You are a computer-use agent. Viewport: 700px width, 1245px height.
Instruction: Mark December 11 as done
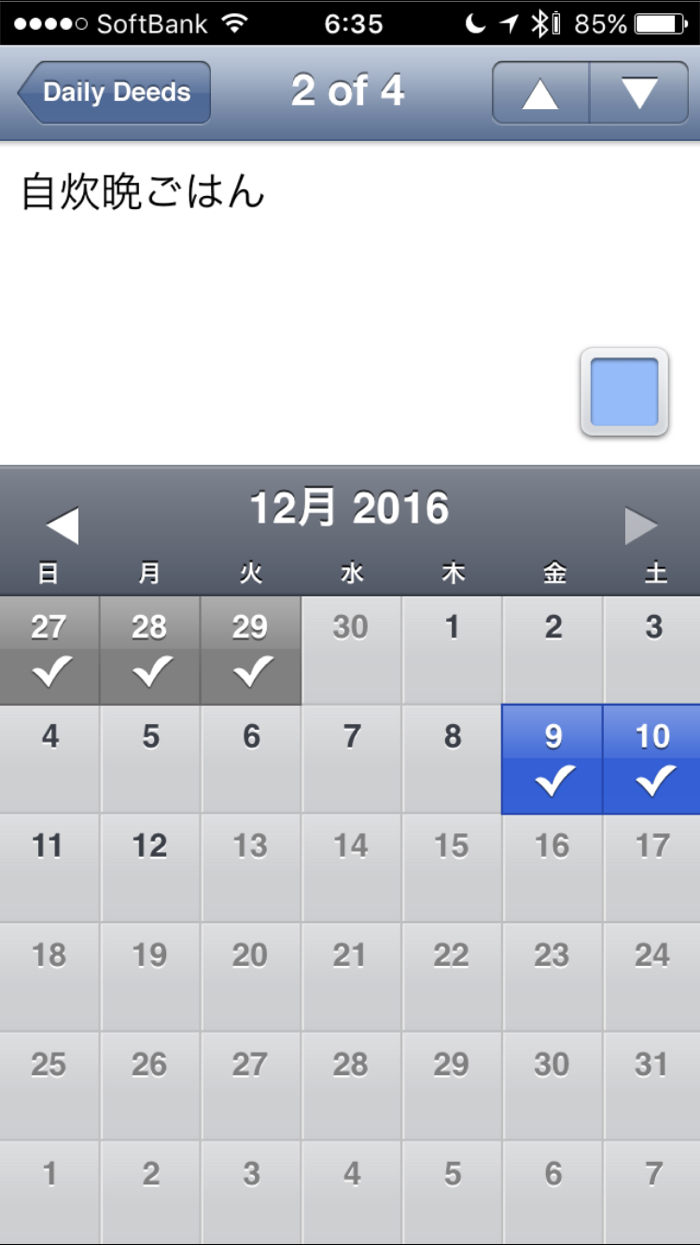[50, 867]
